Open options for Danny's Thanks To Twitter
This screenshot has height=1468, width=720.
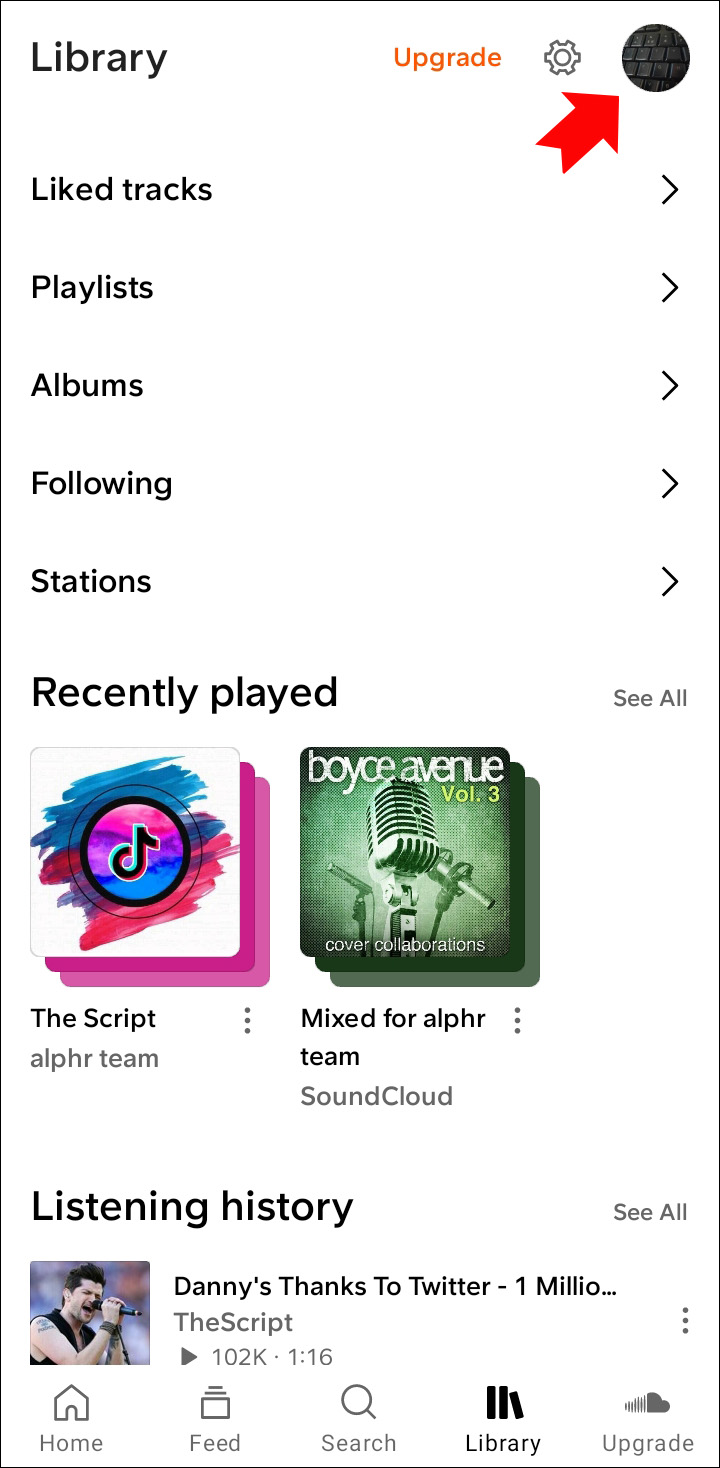[x=685, y=1320]
